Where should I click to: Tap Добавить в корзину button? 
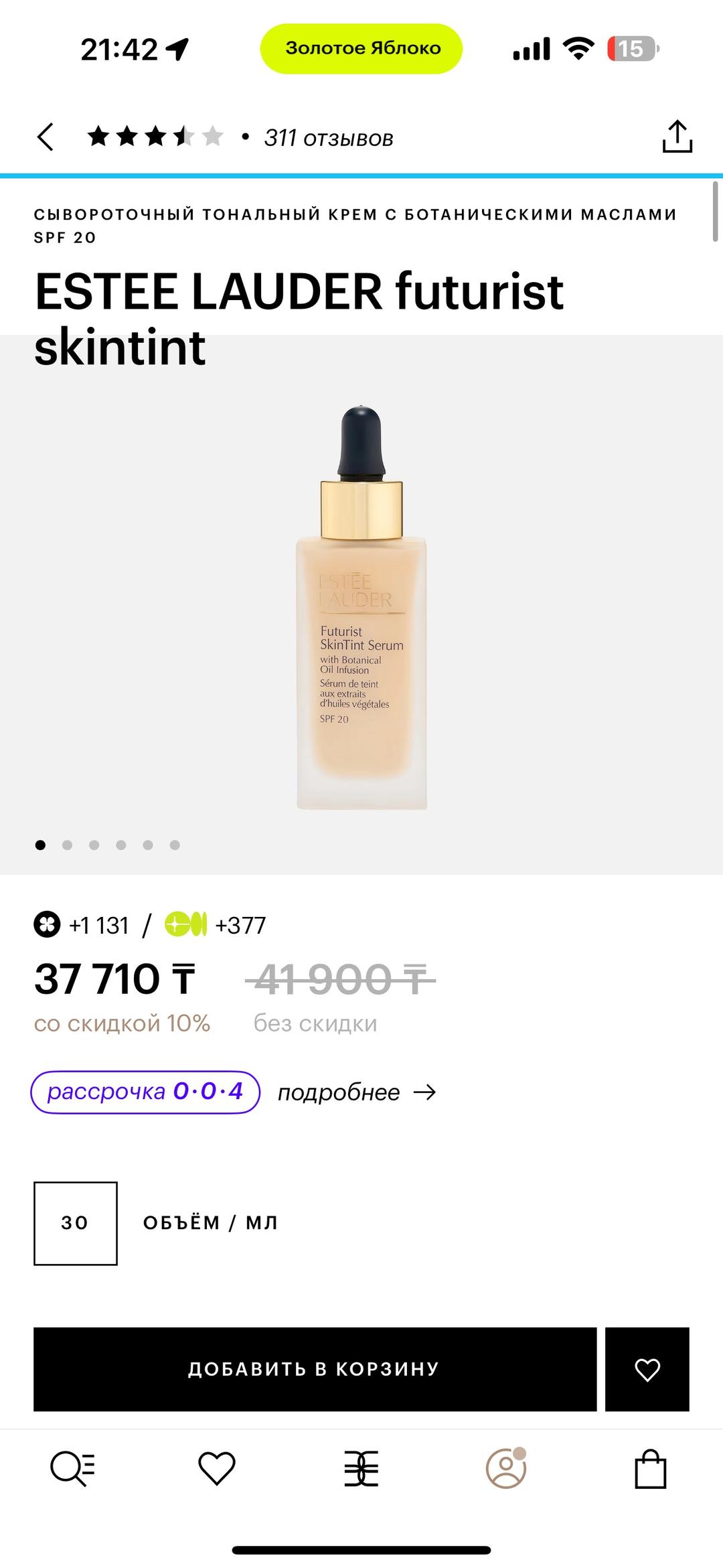[315, 1369]
